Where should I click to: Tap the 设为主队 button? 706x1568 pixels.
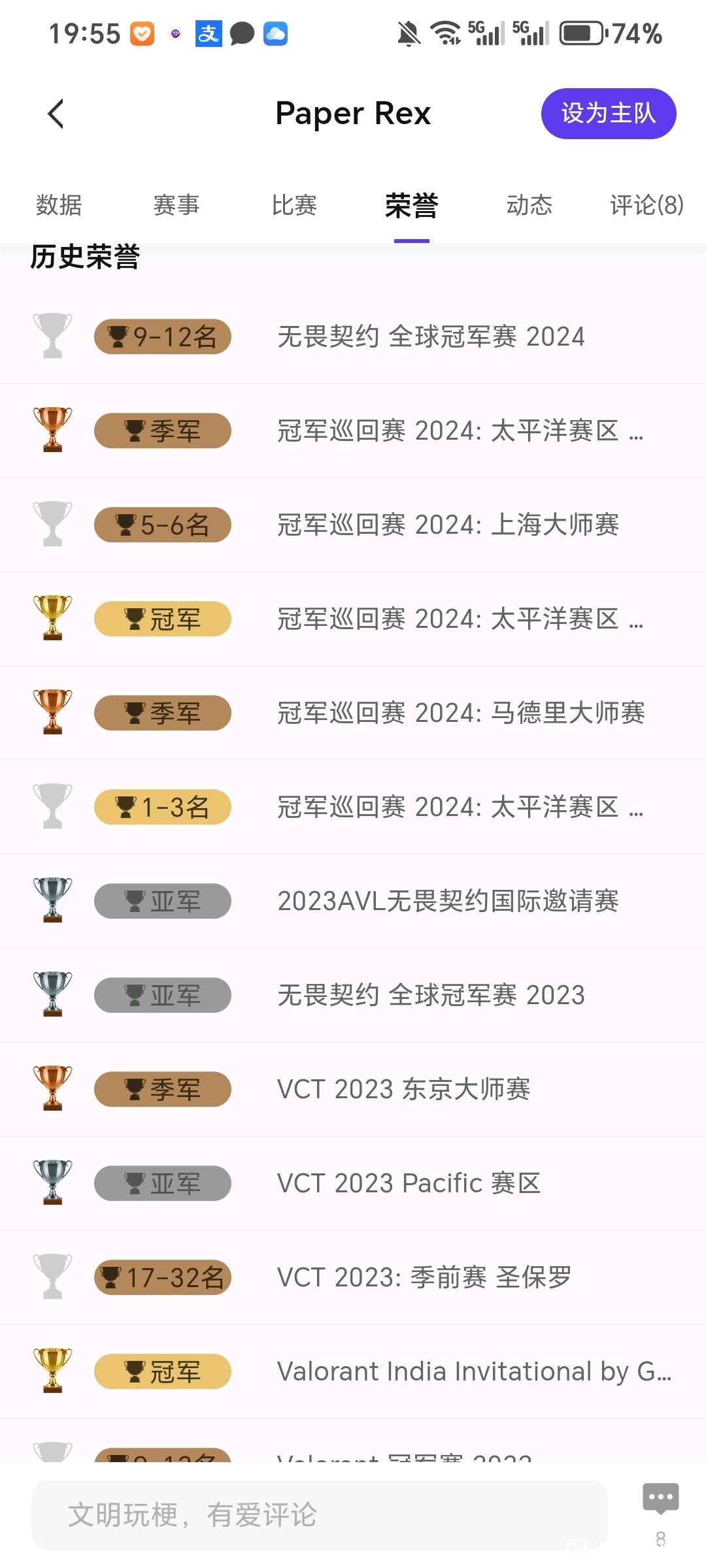point(609,114)
